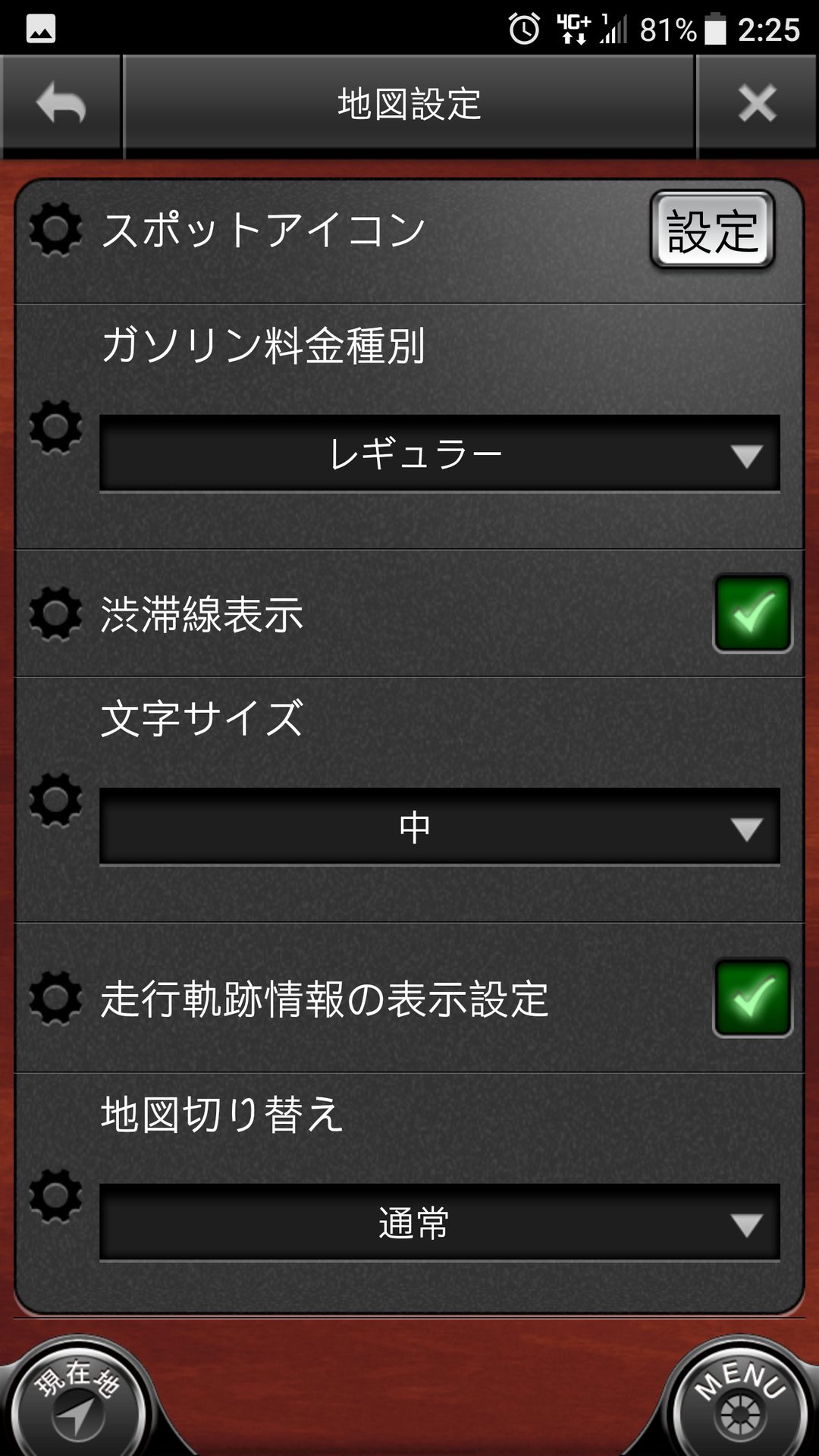Toggle the 走行軌跡情報の表示設定 checkbox

752,998
